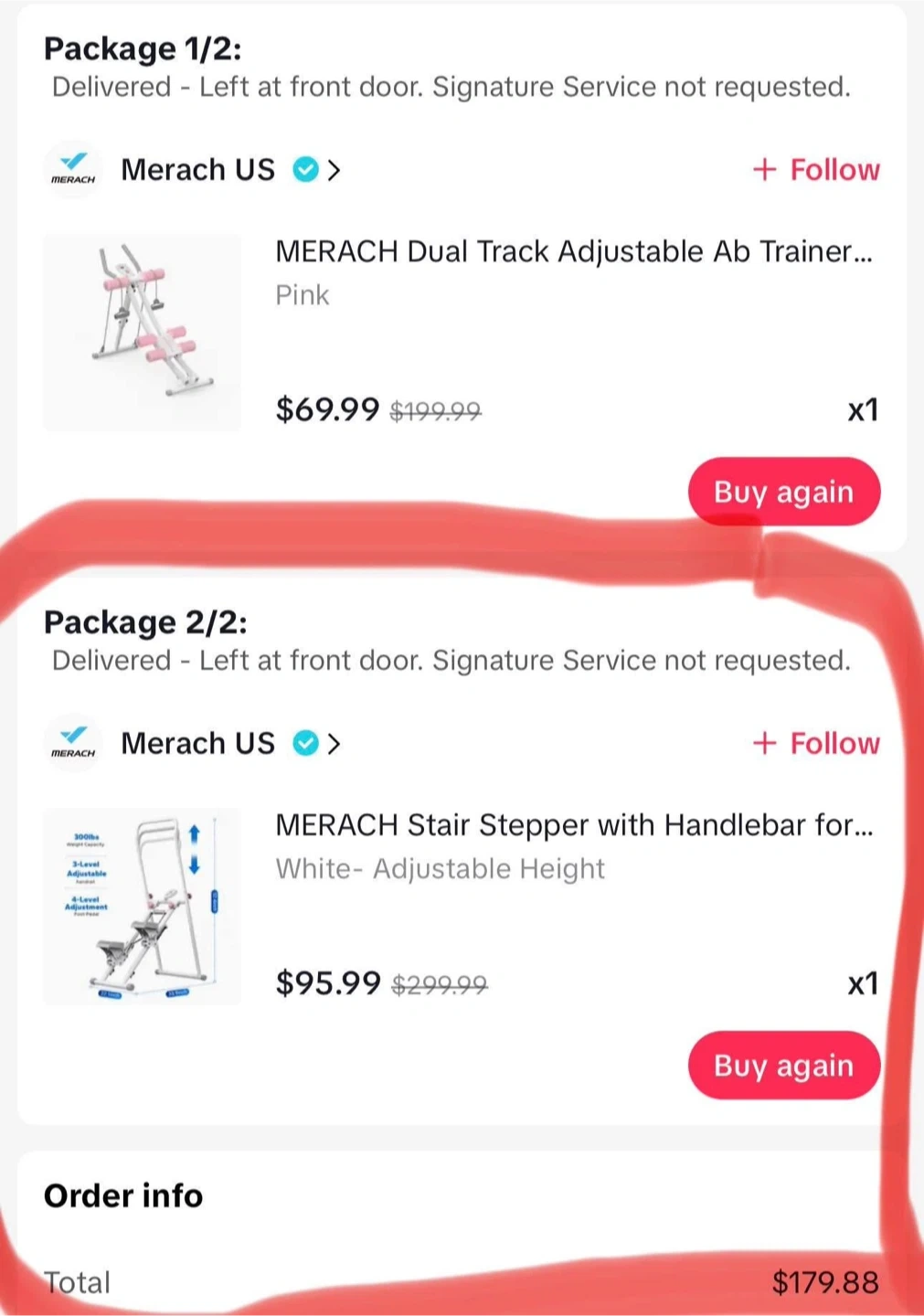The height and width of the screenshot is (1316, 924).
Task: Follow Merach US in Package 2/2
Action: pos(816,744)
